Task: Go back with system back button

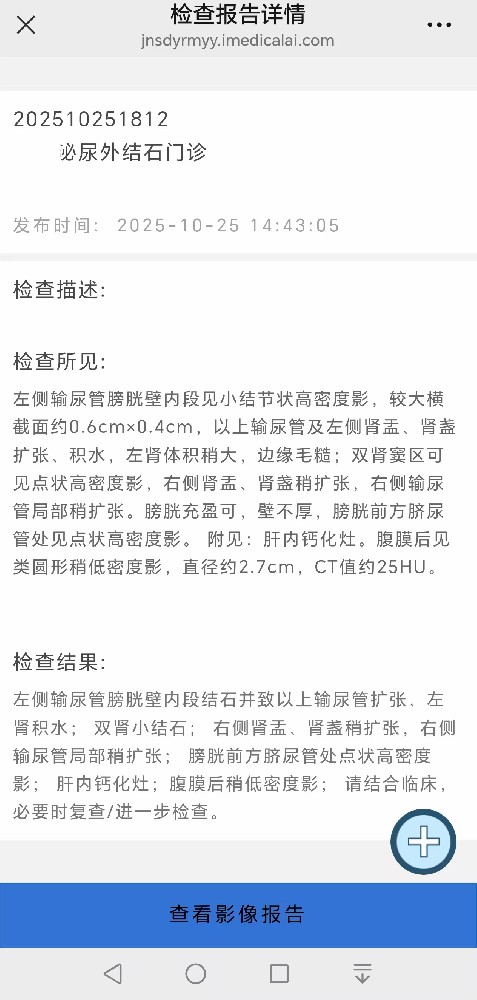Action: point(113,974)
